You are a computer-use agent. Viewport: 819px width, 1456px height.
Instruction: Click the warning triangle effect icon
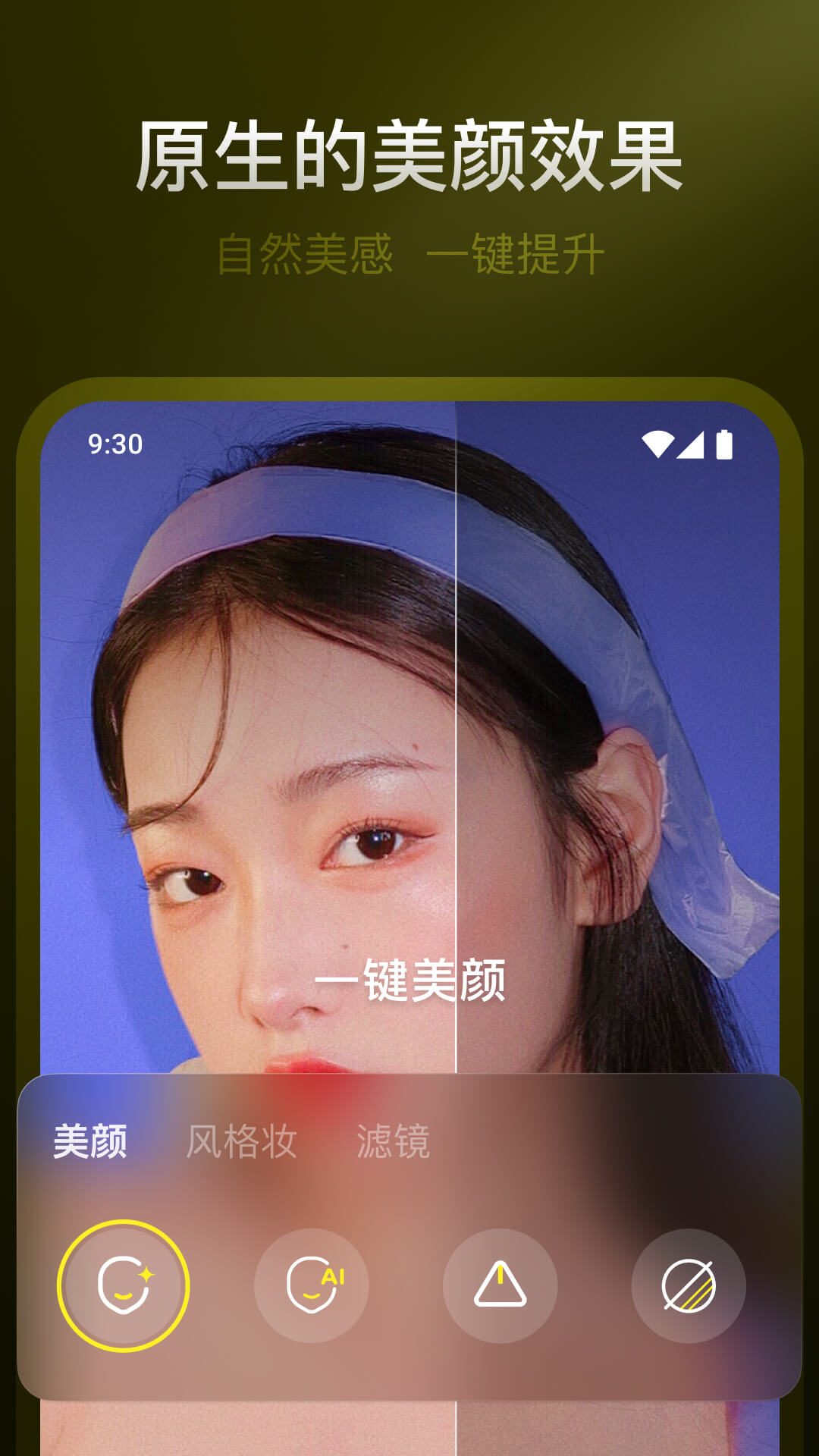500,1284
